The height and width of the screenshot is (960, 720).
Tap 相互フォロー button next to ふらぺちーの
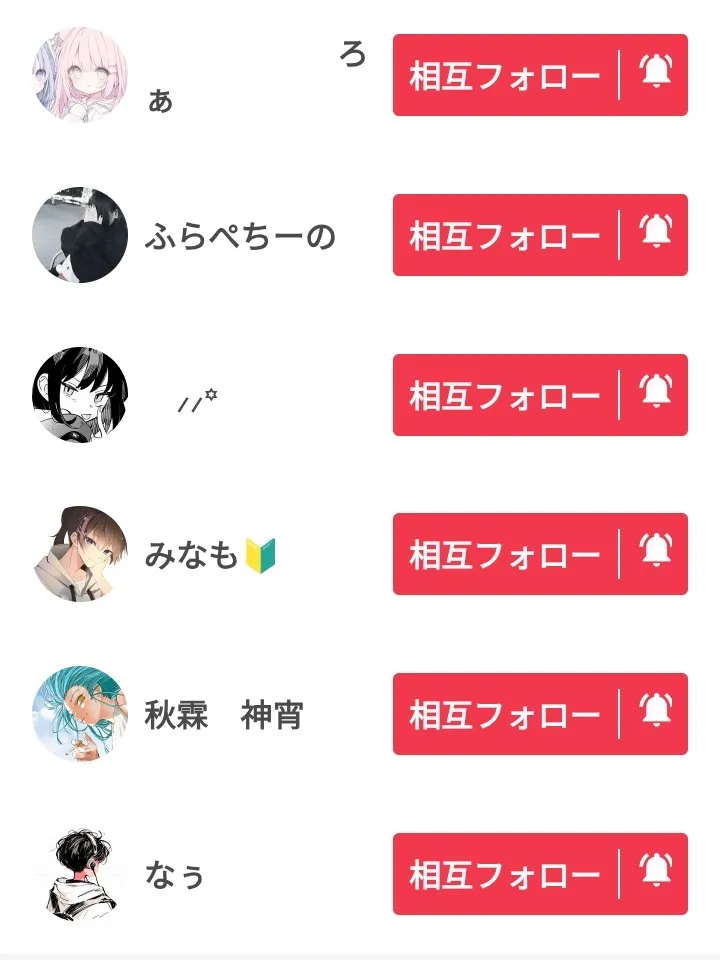[504, 236]
